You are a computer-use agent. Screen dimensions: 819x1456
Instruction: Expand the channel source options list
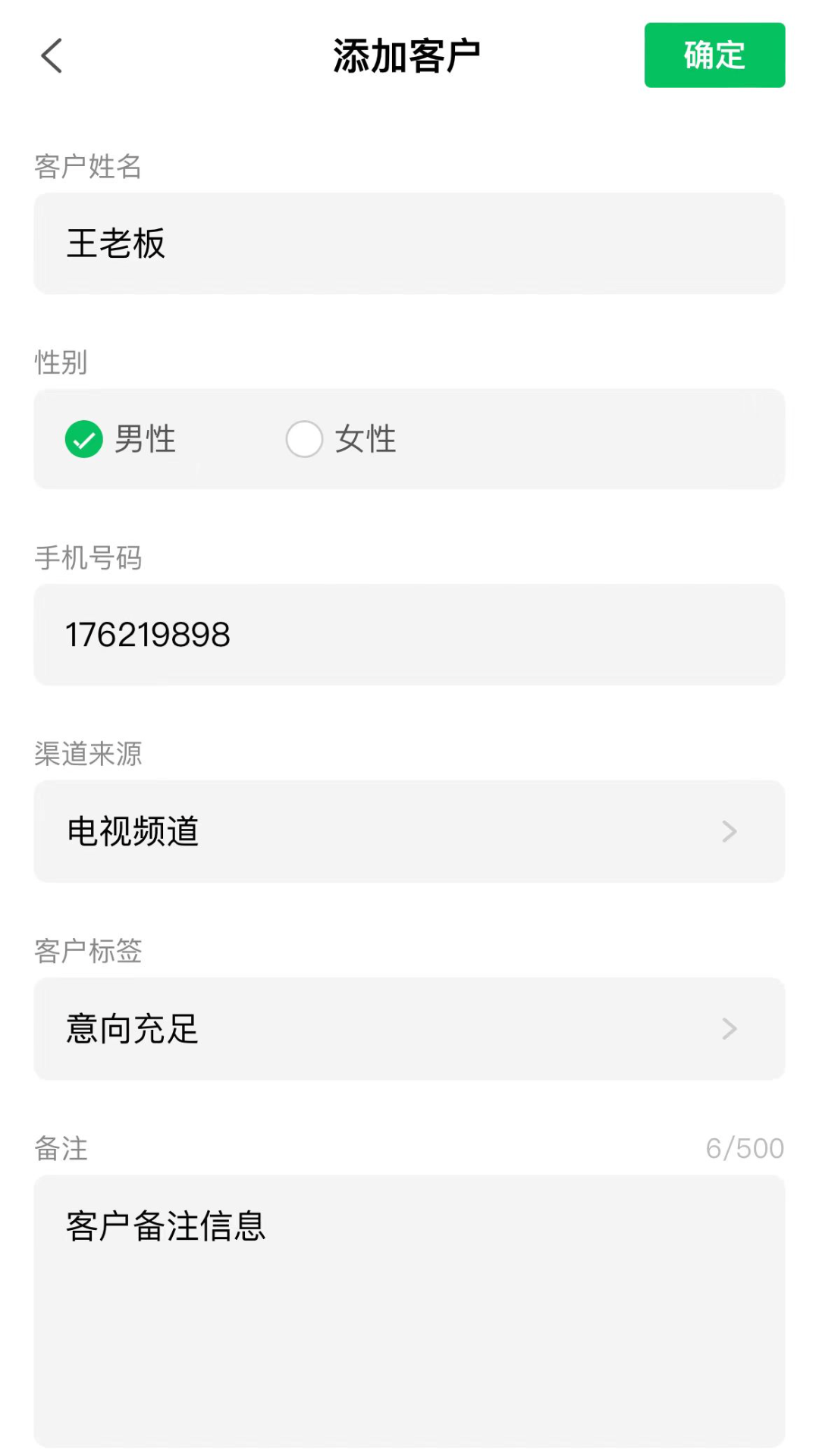coord(409,831)
